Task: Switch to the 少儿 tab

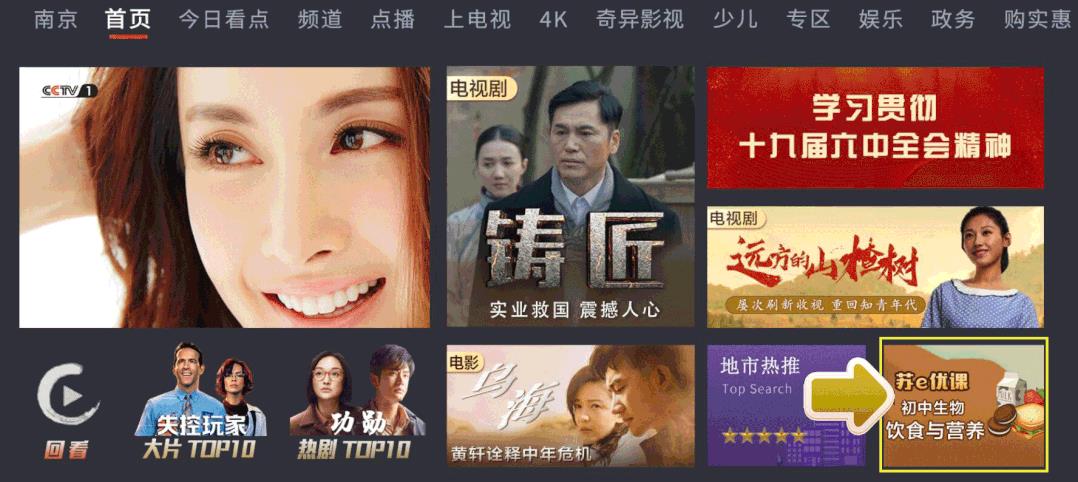Action: coord(735,19)
